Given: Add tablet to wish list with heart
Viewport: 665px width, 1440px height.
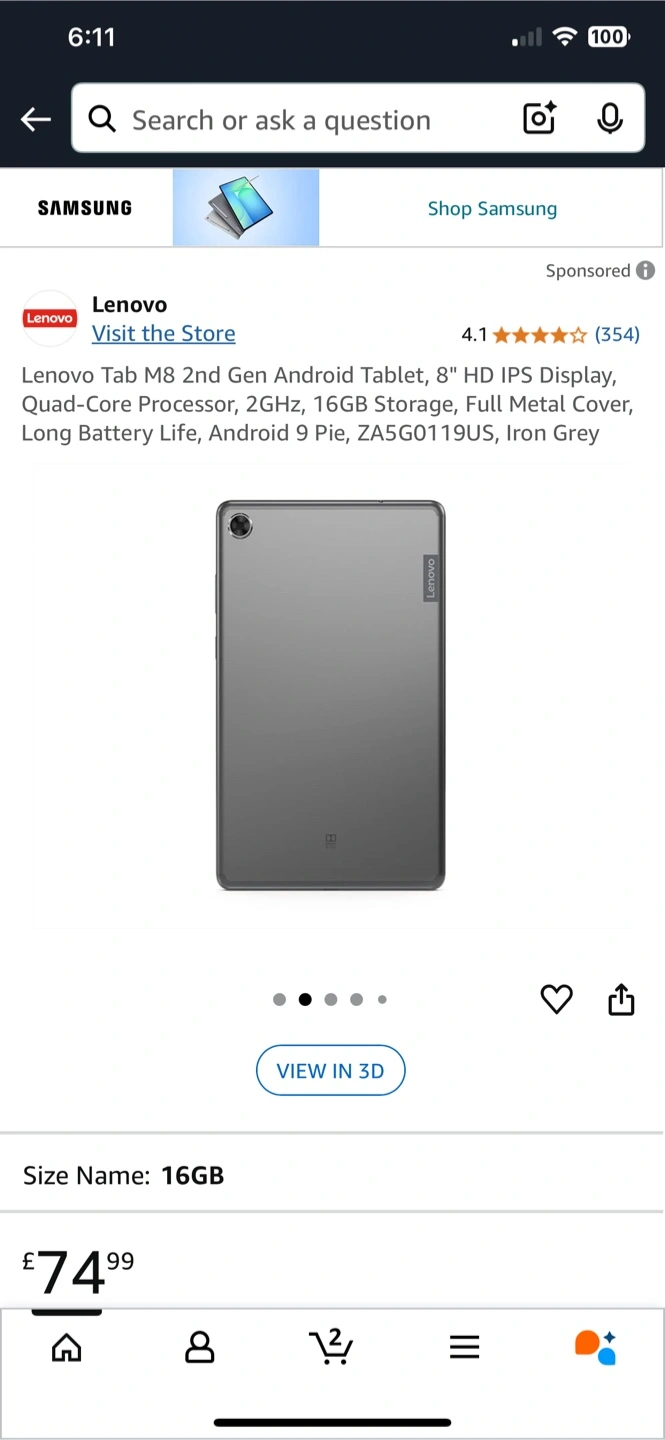Looking at the screenshot, I should (x=556, y=999).
